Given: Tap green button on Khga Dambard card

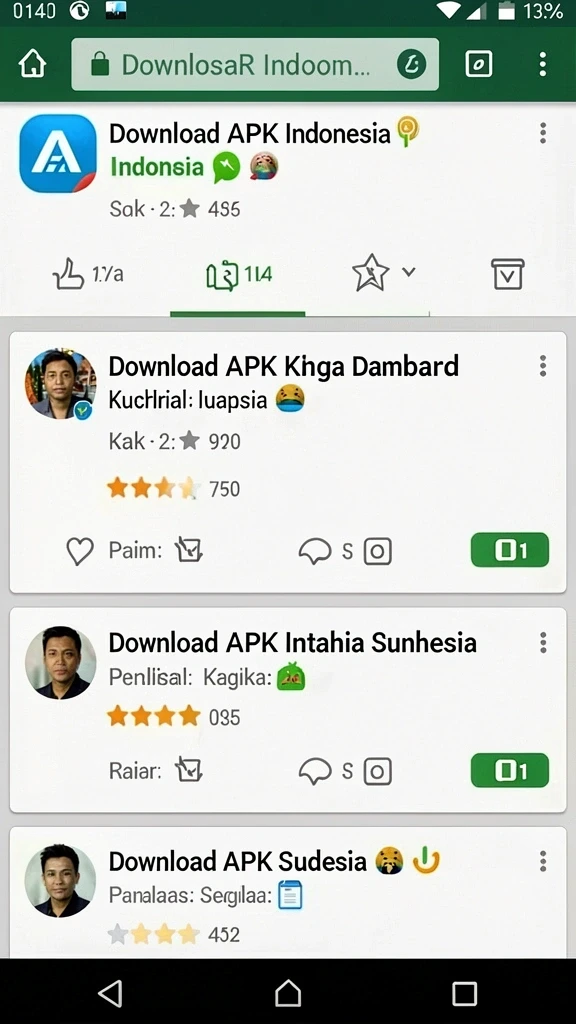Looking at the screenshot, I should (x=510, y=550).
